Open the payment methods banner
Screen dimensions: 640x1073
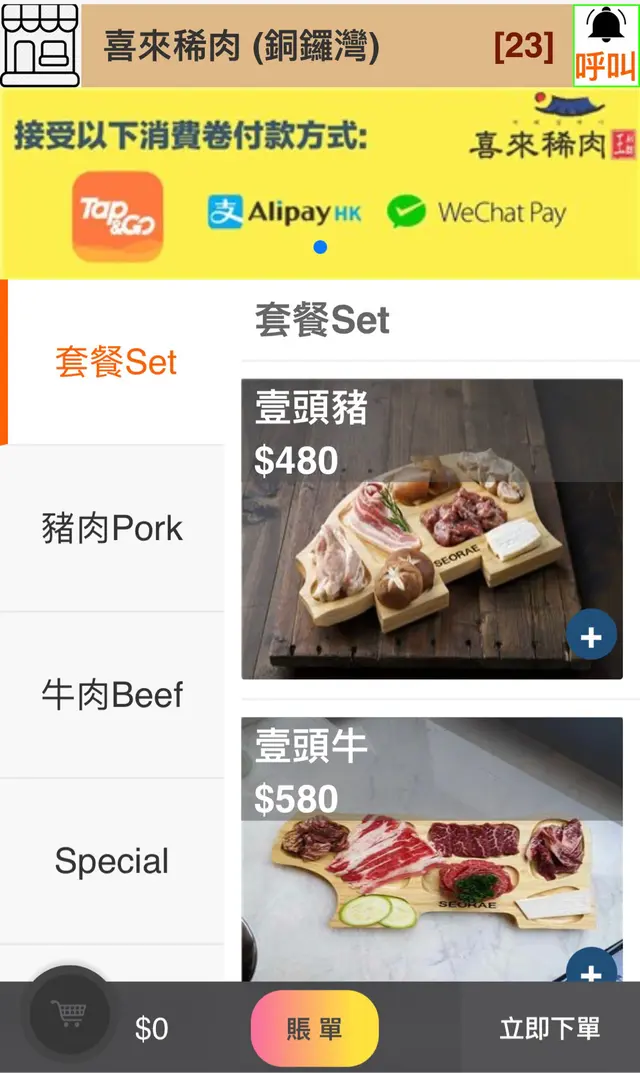(320, 185)
